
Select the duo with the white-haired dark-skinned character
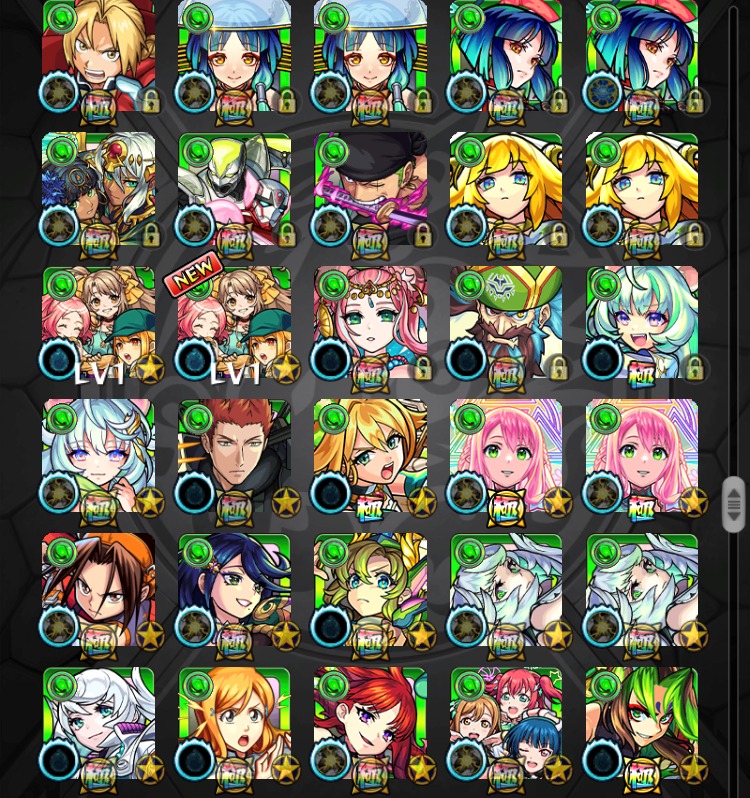coord(98,190)
